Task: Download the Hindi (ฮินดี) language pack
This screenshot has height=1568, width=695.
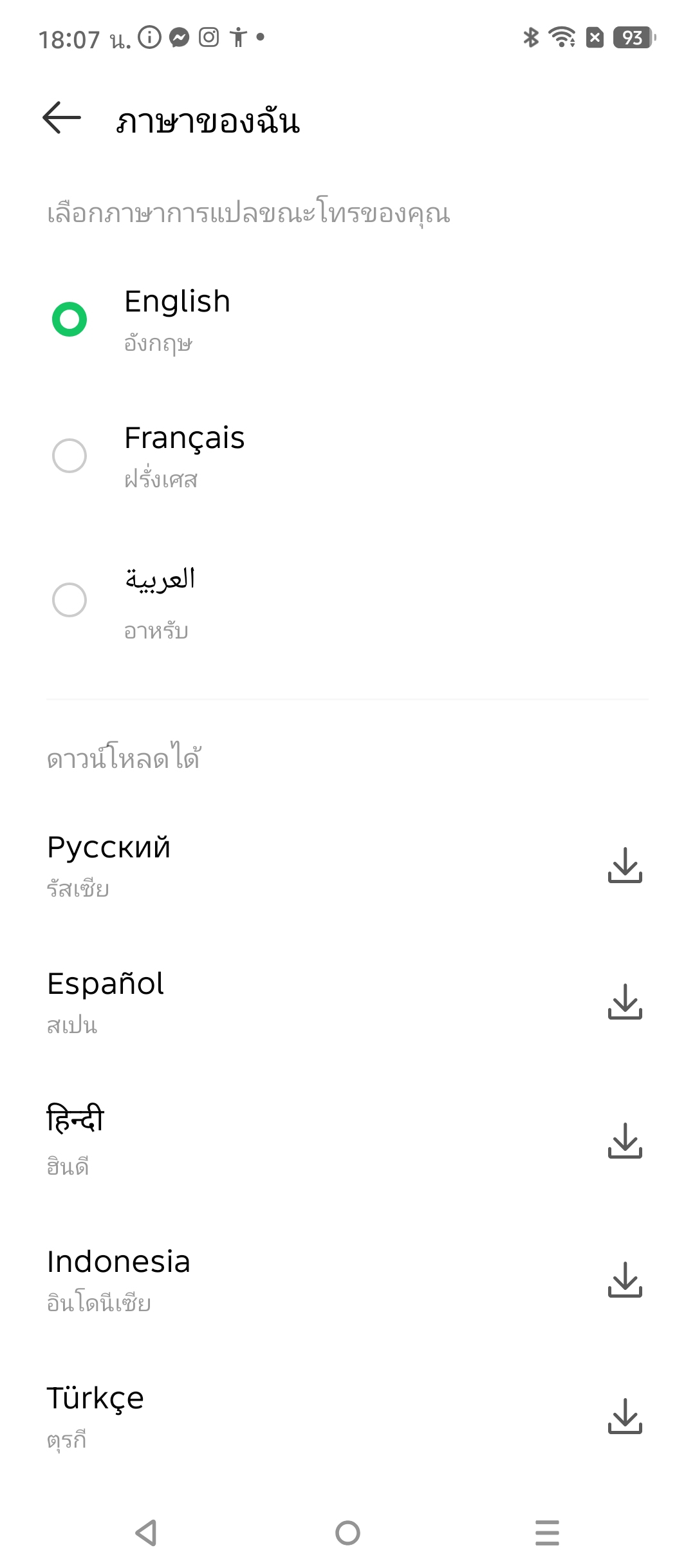Action: pyautogui.click(x=625, y=1141)
